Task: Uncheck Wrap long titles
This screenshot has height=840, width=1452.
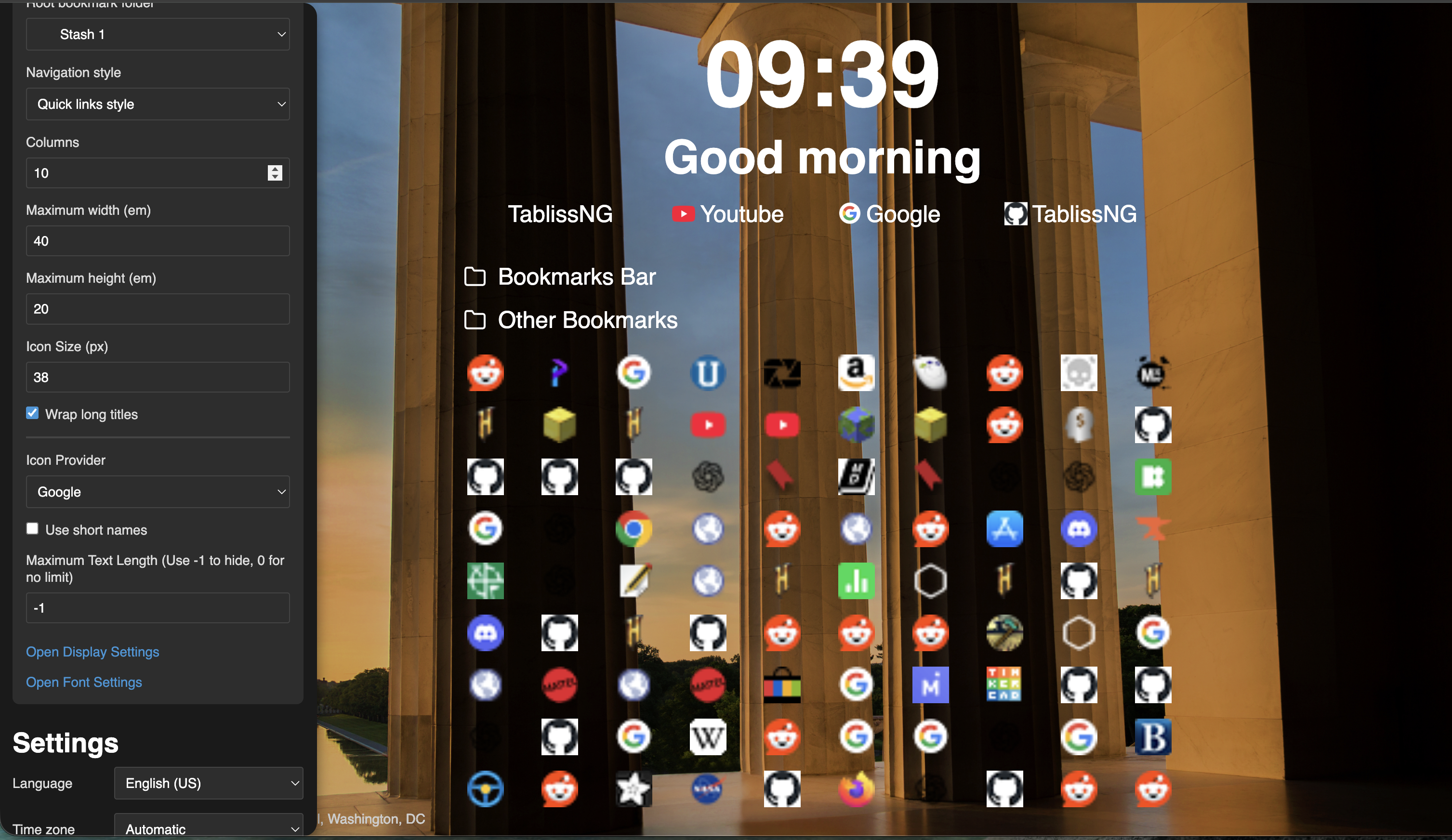Action: pyautogui.click(x=32, y=414)
